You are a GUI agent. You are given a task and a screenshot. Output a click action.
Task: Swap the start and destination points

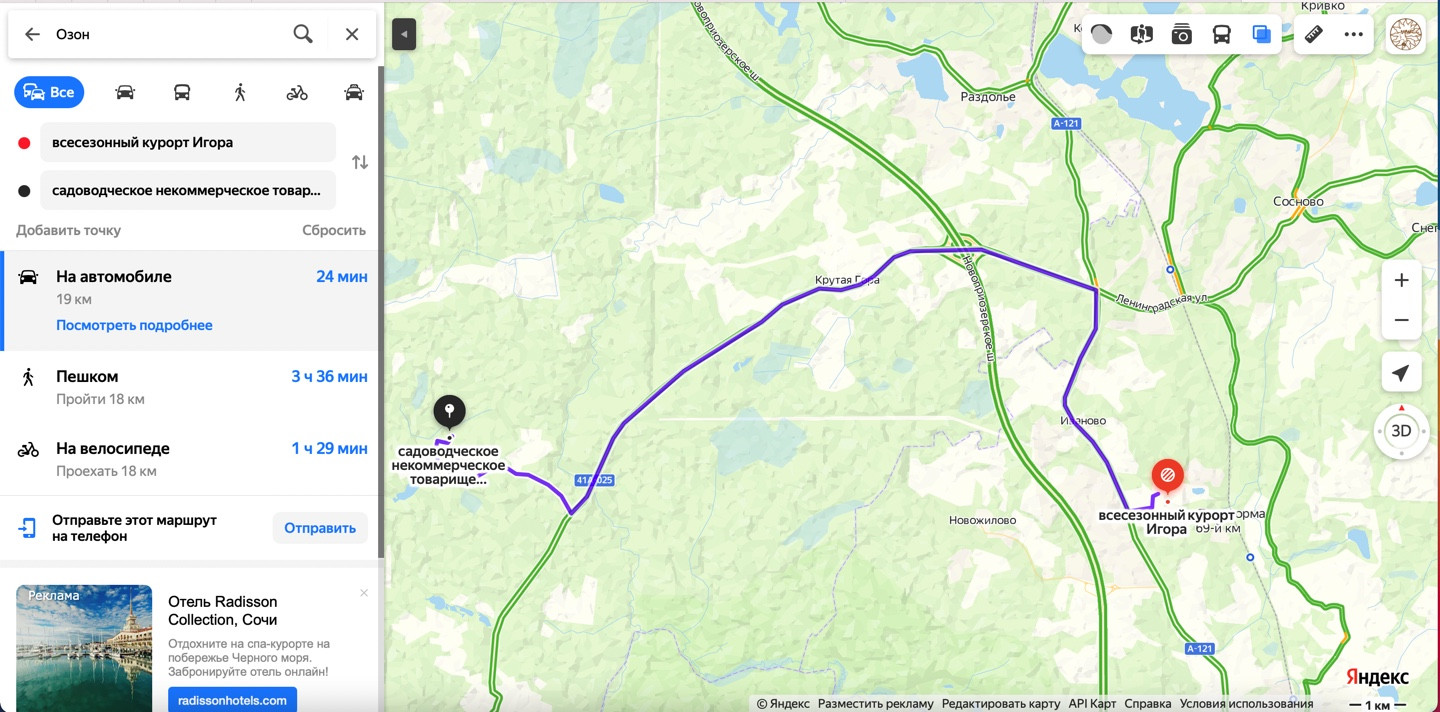(x=360, y=162)
